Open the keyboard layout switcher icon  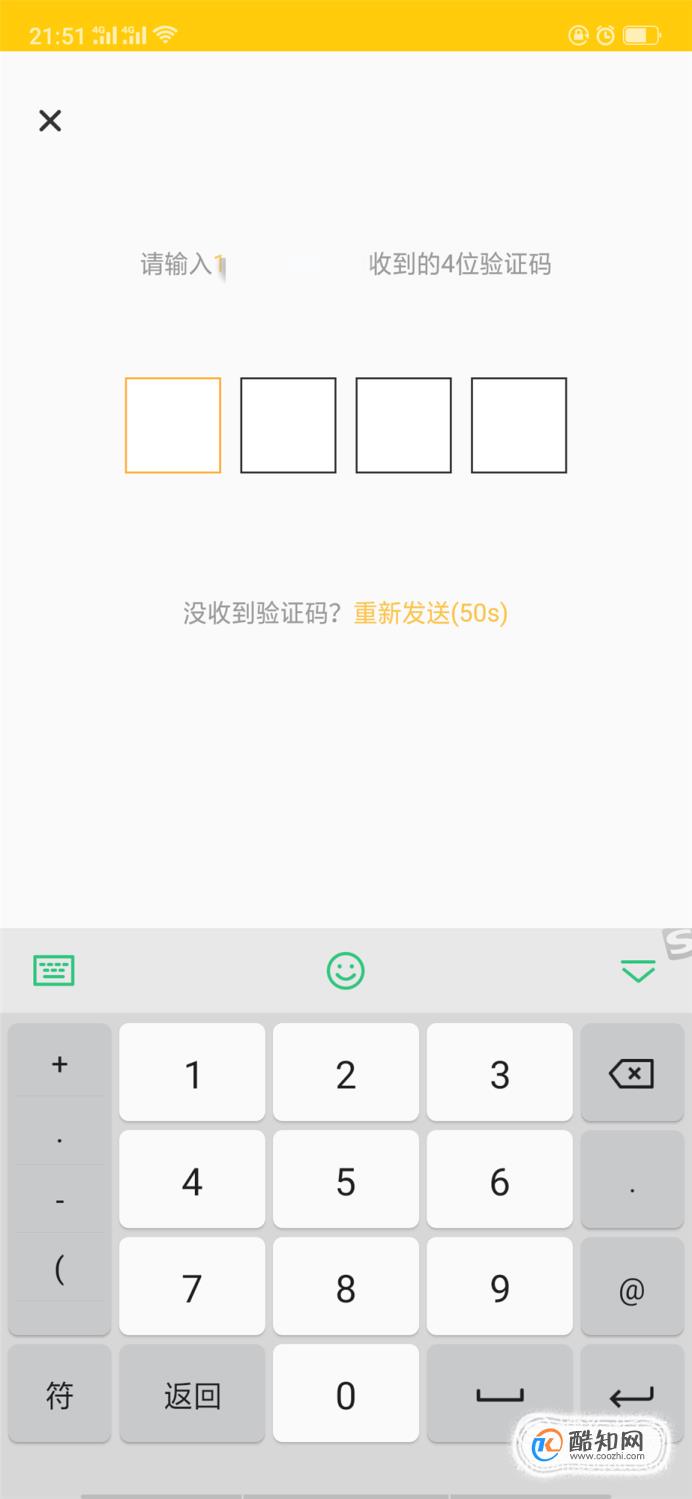pyautogui.click(x=54, y=970)
